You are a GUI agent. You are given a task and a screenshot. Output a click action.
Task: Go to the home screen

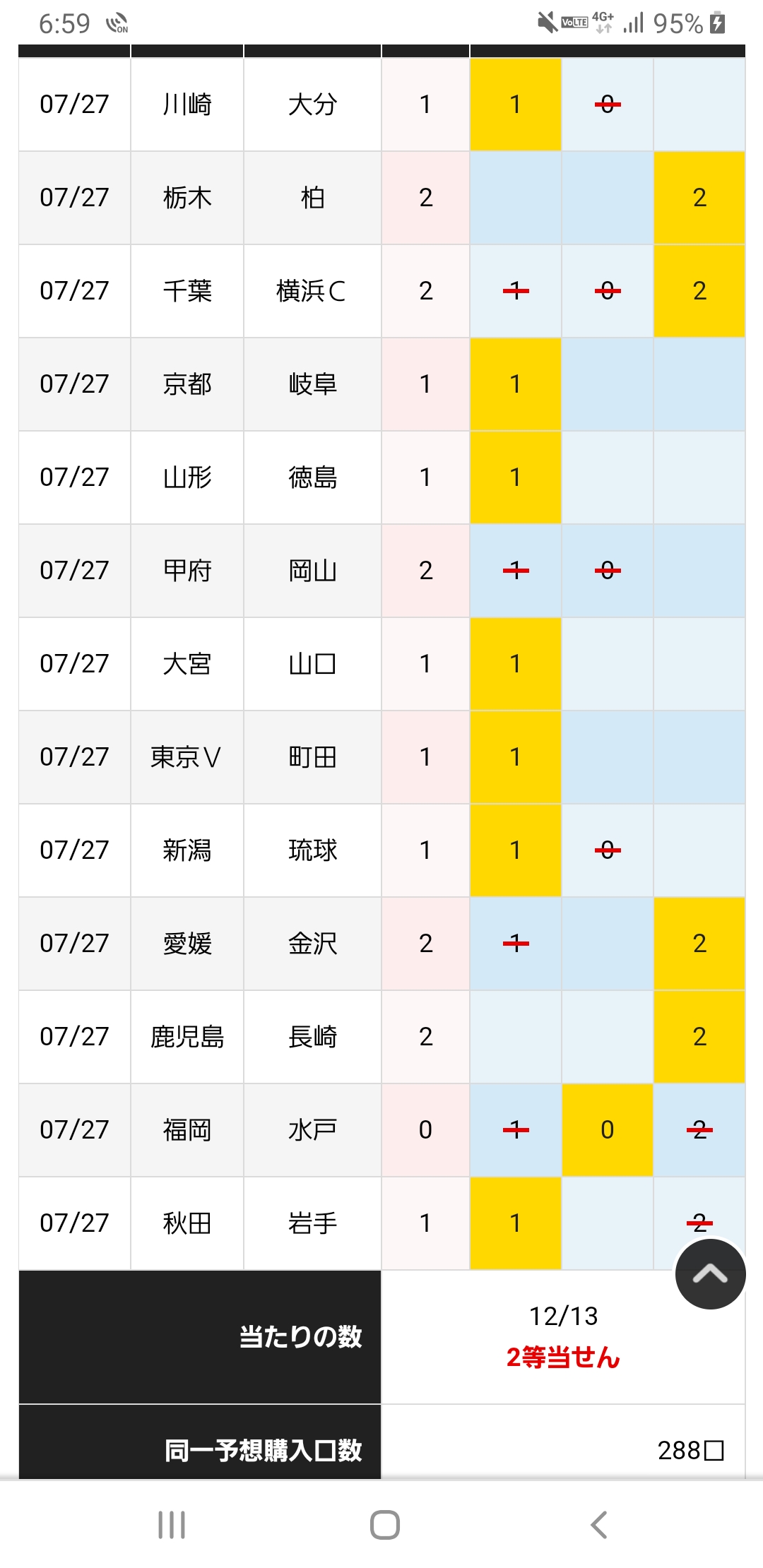tap(385, 1525)
